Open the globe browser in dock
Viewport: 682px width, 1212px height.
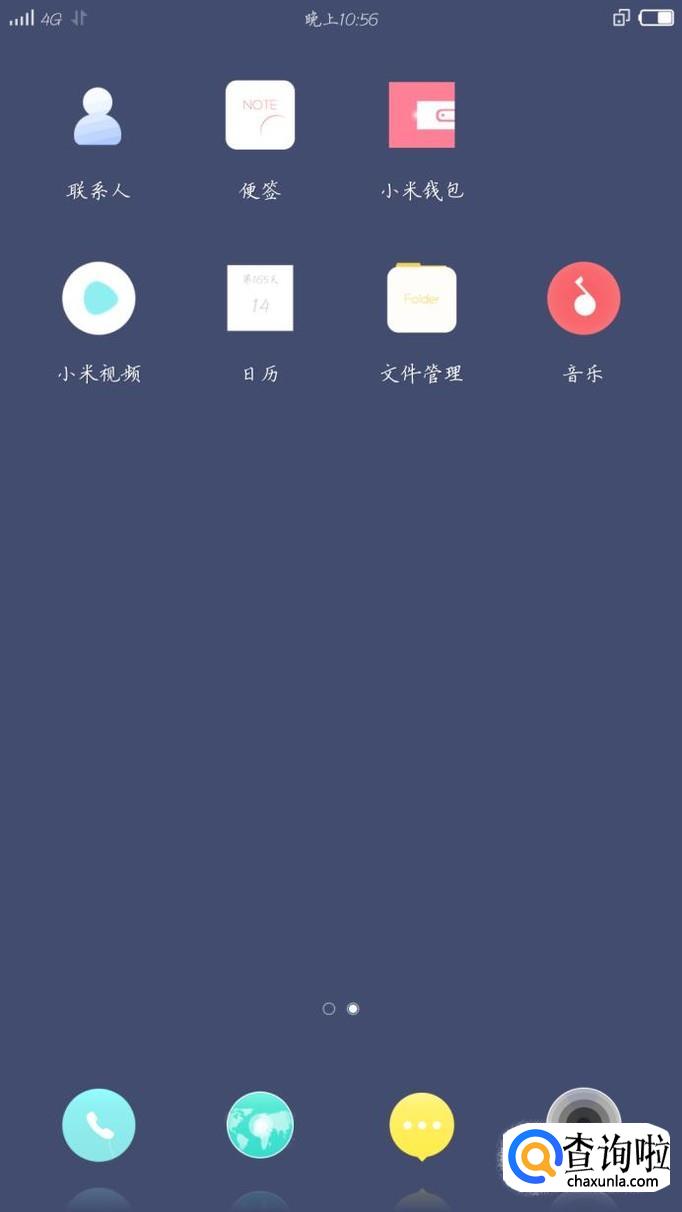coord(260,1125)
